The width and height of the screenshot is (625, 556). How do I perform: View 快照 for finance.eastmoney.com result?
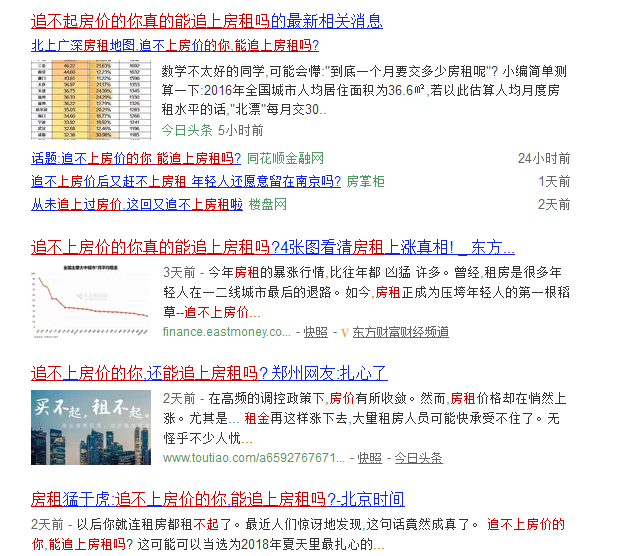(315, 331)
